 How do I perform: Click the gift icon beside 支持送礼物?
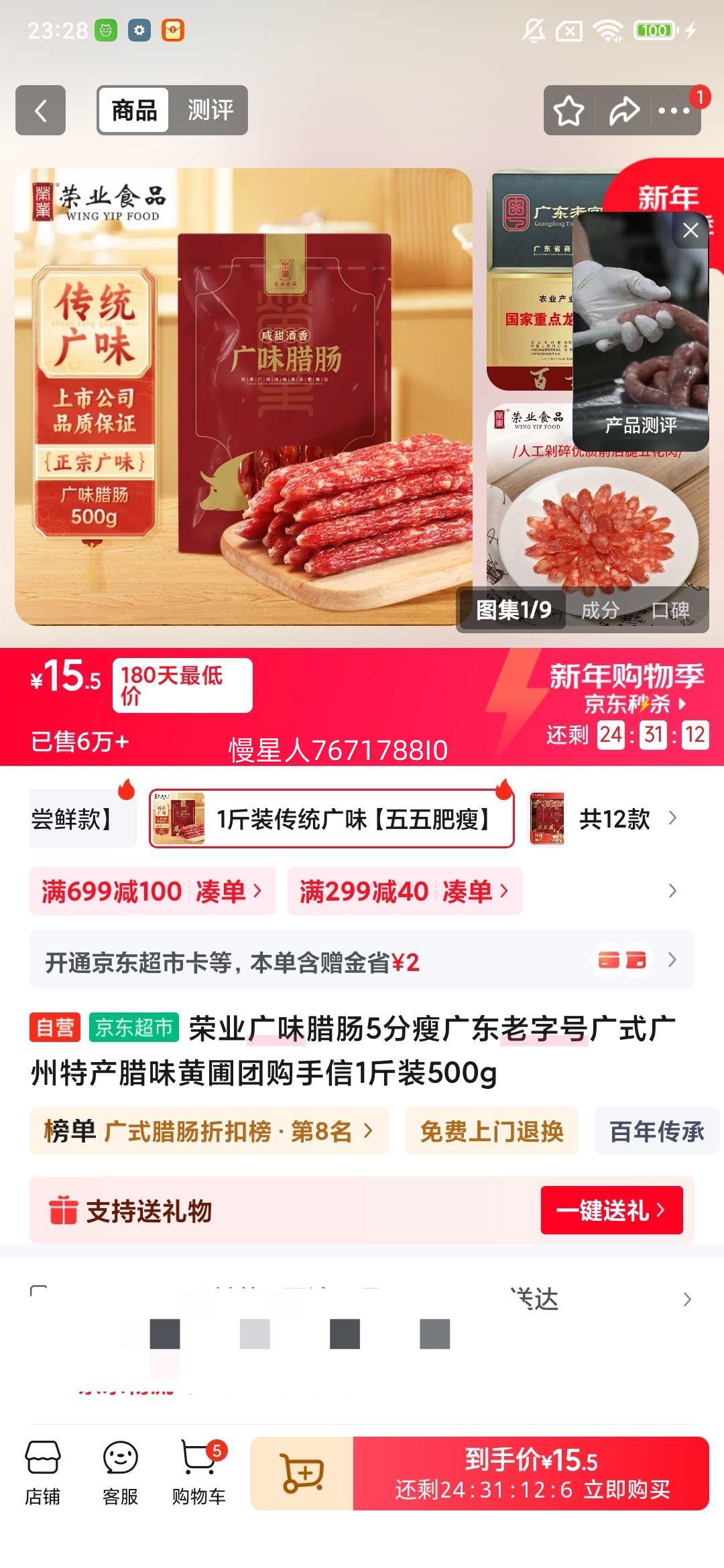point(64,1210)
